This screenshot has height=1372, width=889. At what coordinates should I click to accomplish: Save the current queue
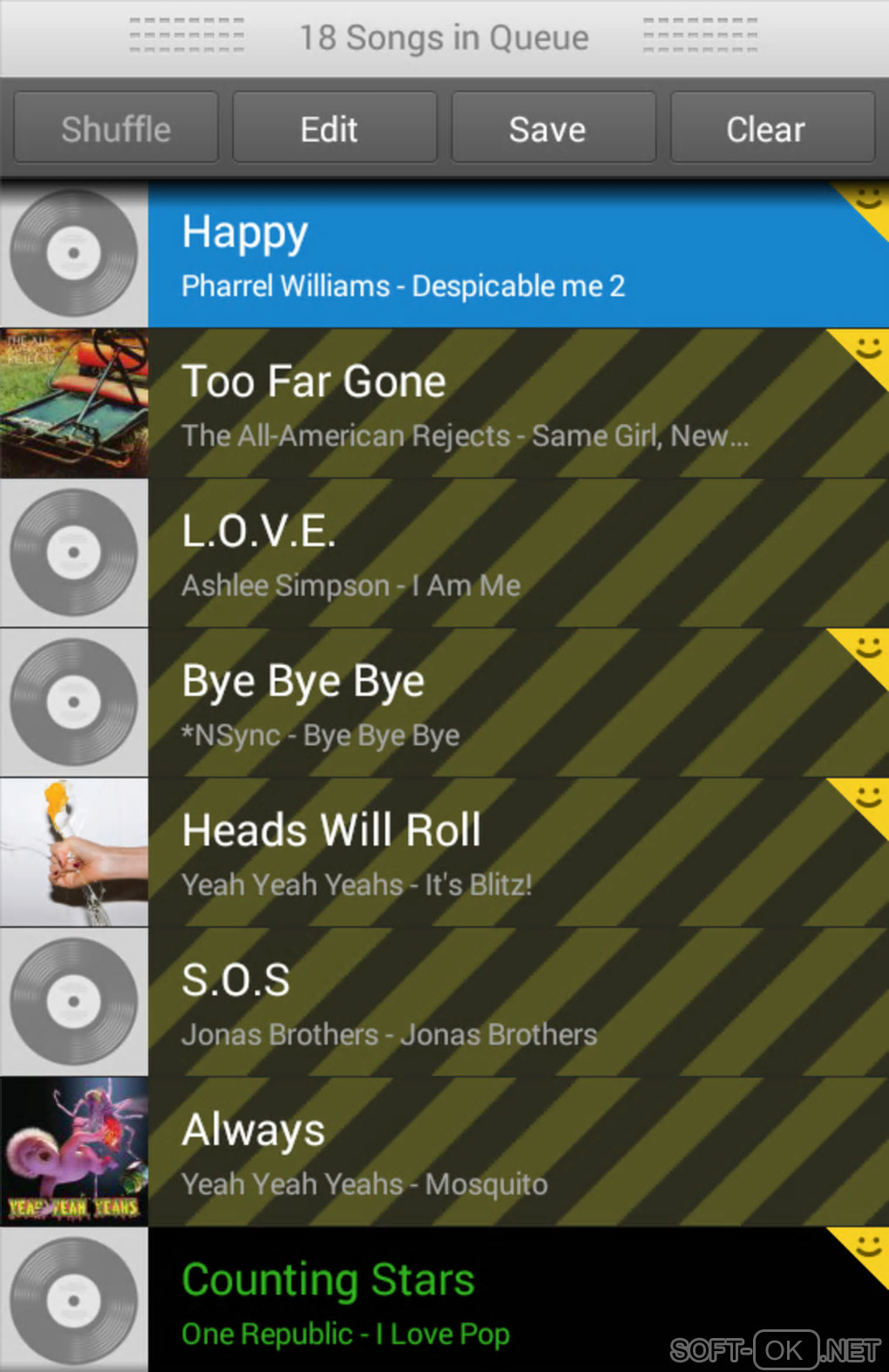553,129
